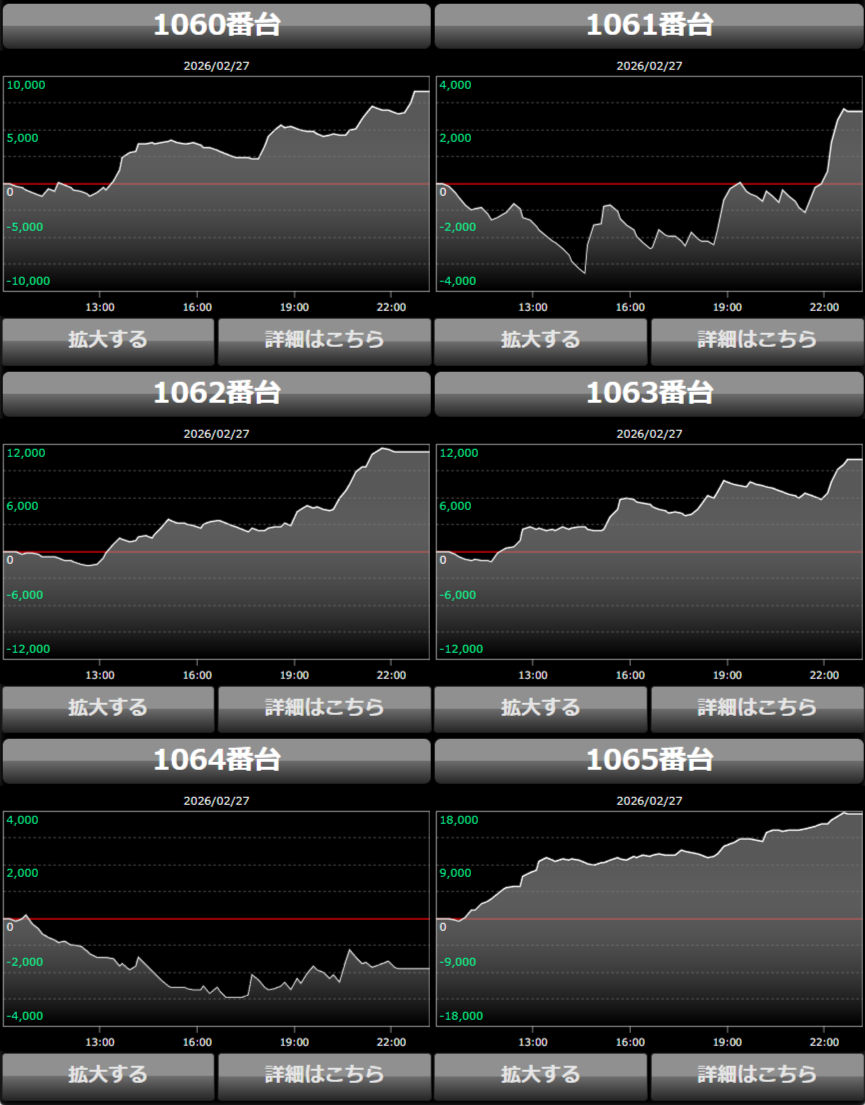Go to 詳細はこちら for 1064番台
Screen dimensions: 865x1105
point(324,1076)
